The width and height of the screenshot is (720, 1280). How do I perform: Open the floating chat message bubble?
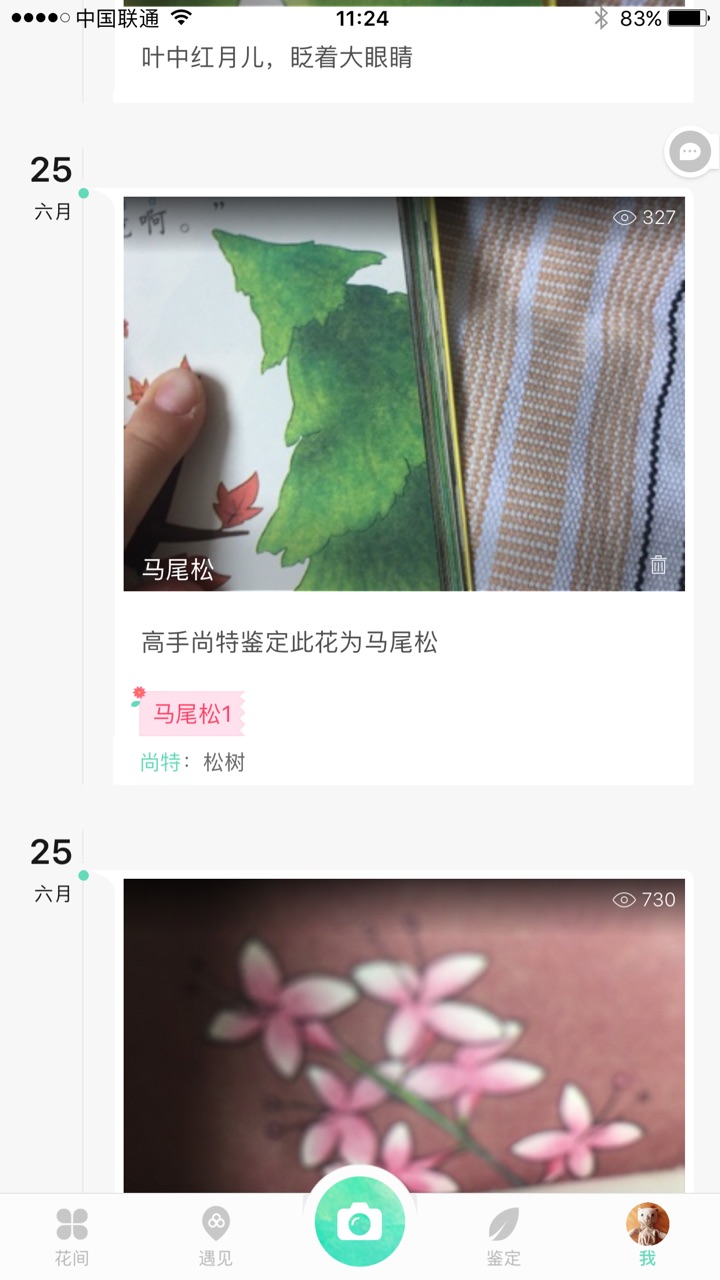click(x=690, y=152)
